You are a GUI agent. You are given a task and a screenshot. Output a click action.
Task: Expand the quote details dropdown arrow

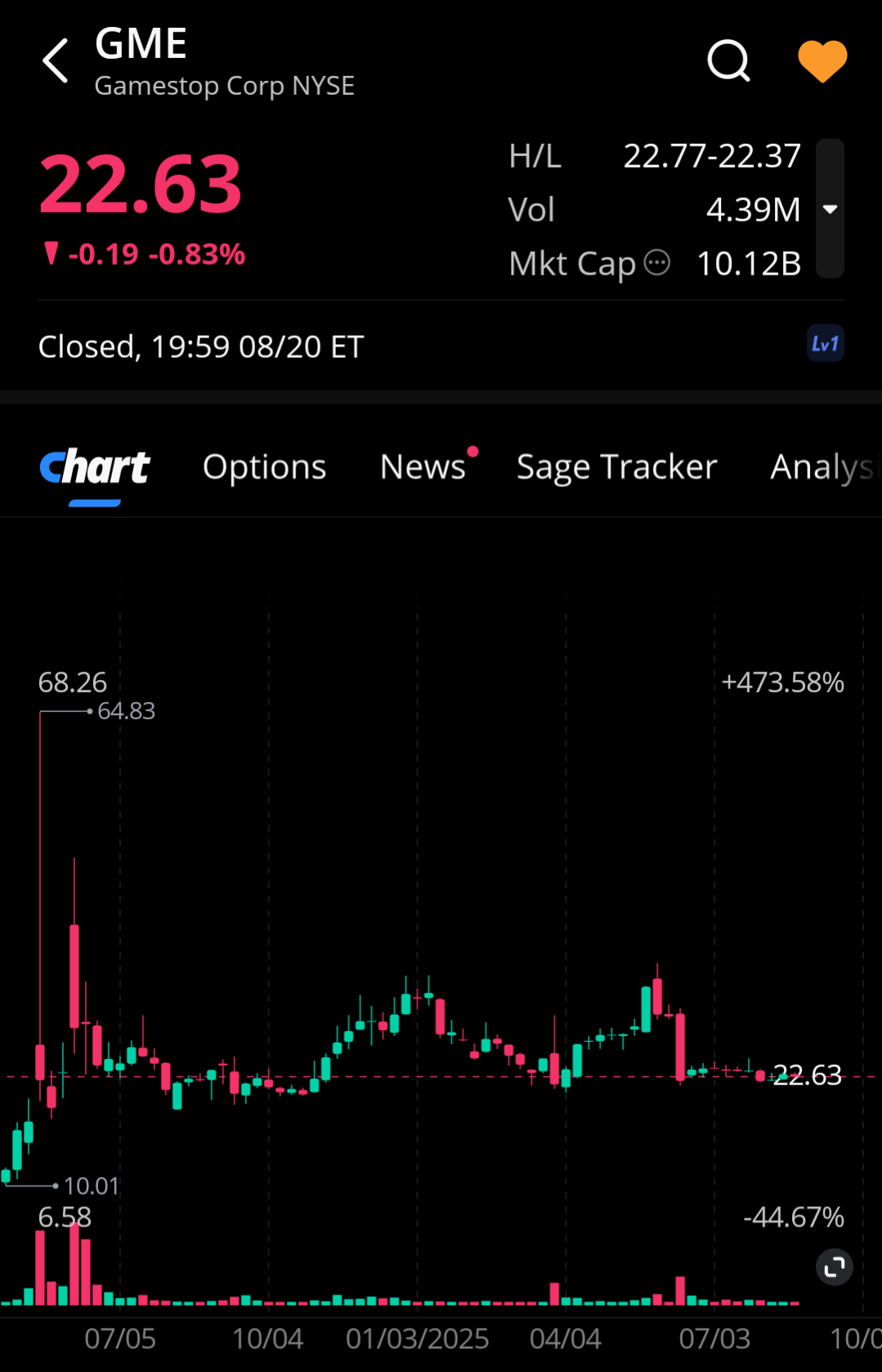click(x=830, y=209)
